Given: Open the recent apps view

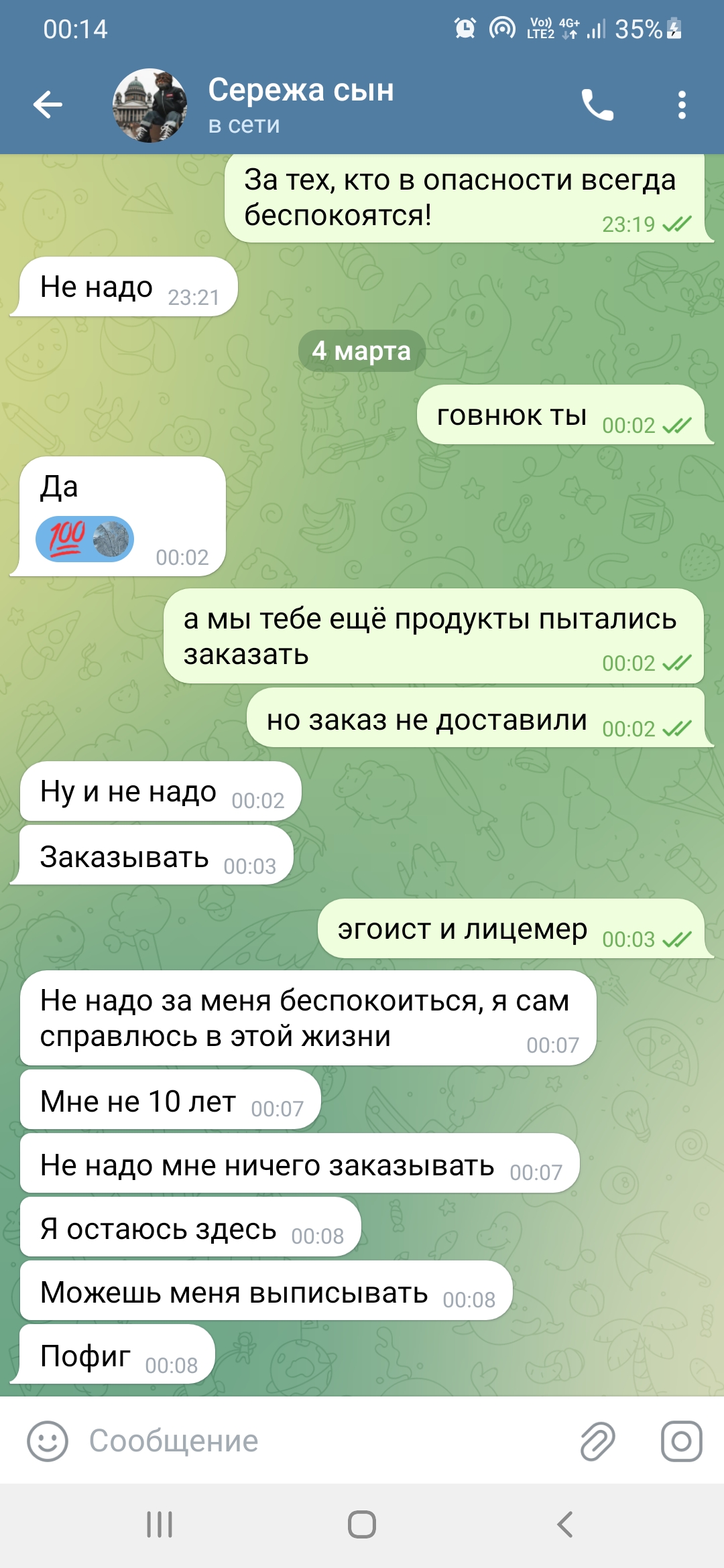Looking at the screenshot, I should click(160, 1524).
